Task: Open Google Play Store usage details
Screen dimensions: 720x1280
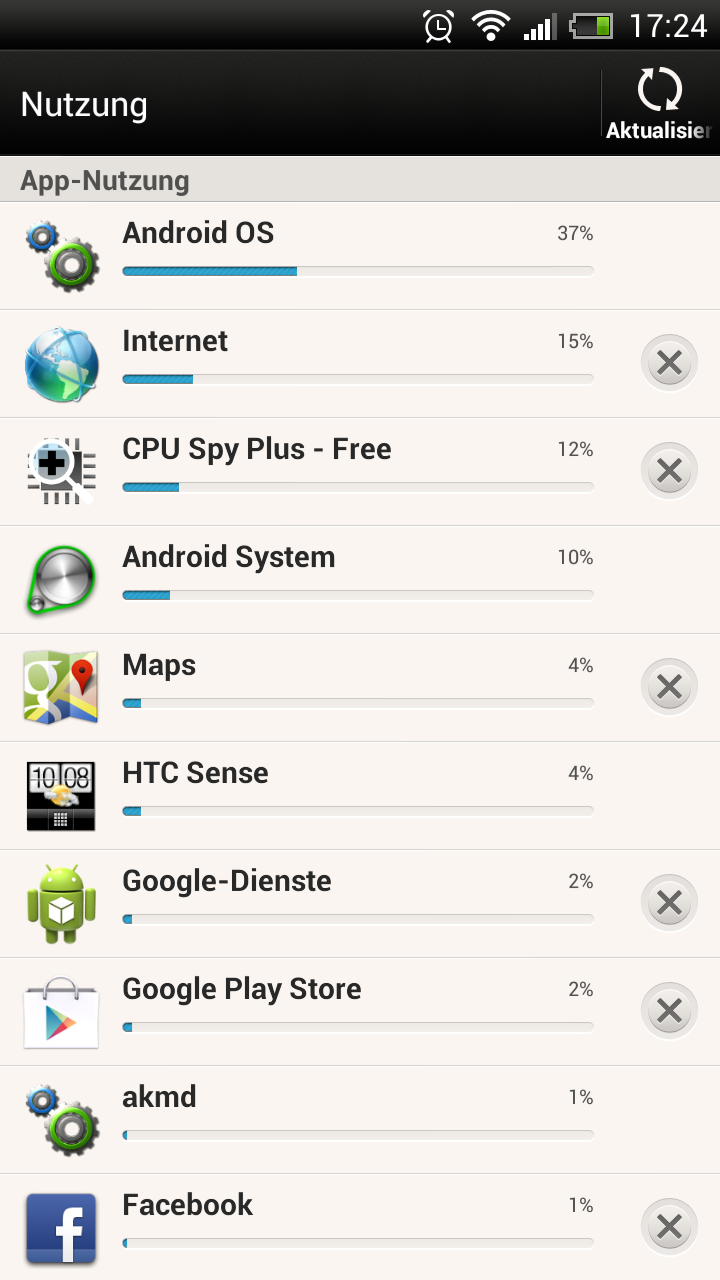Action: 360,1012
